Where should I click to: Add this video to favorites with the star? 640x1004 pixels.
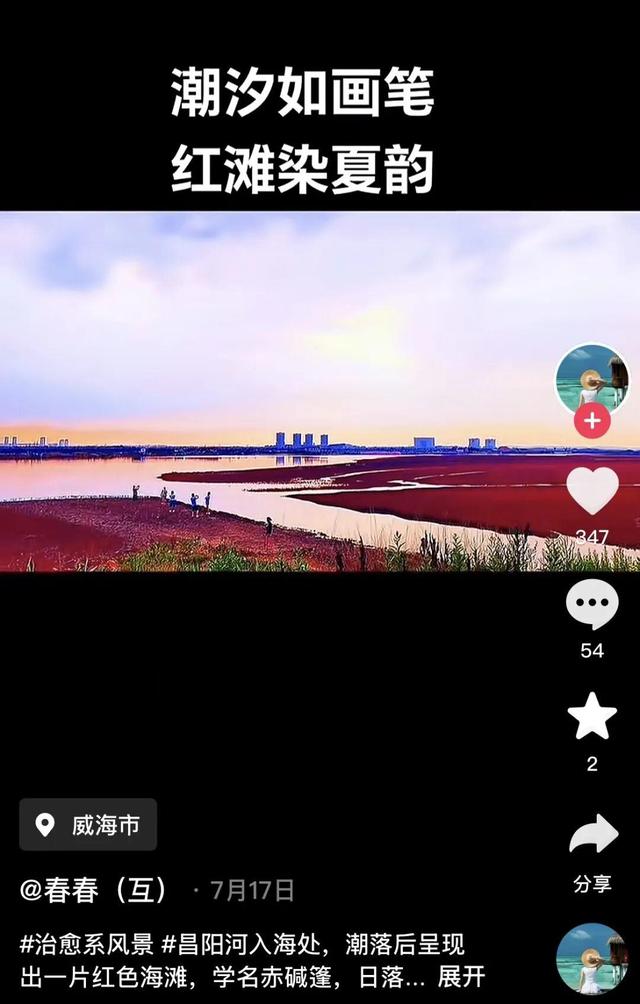pyautogui.click(x=592, y=716)
